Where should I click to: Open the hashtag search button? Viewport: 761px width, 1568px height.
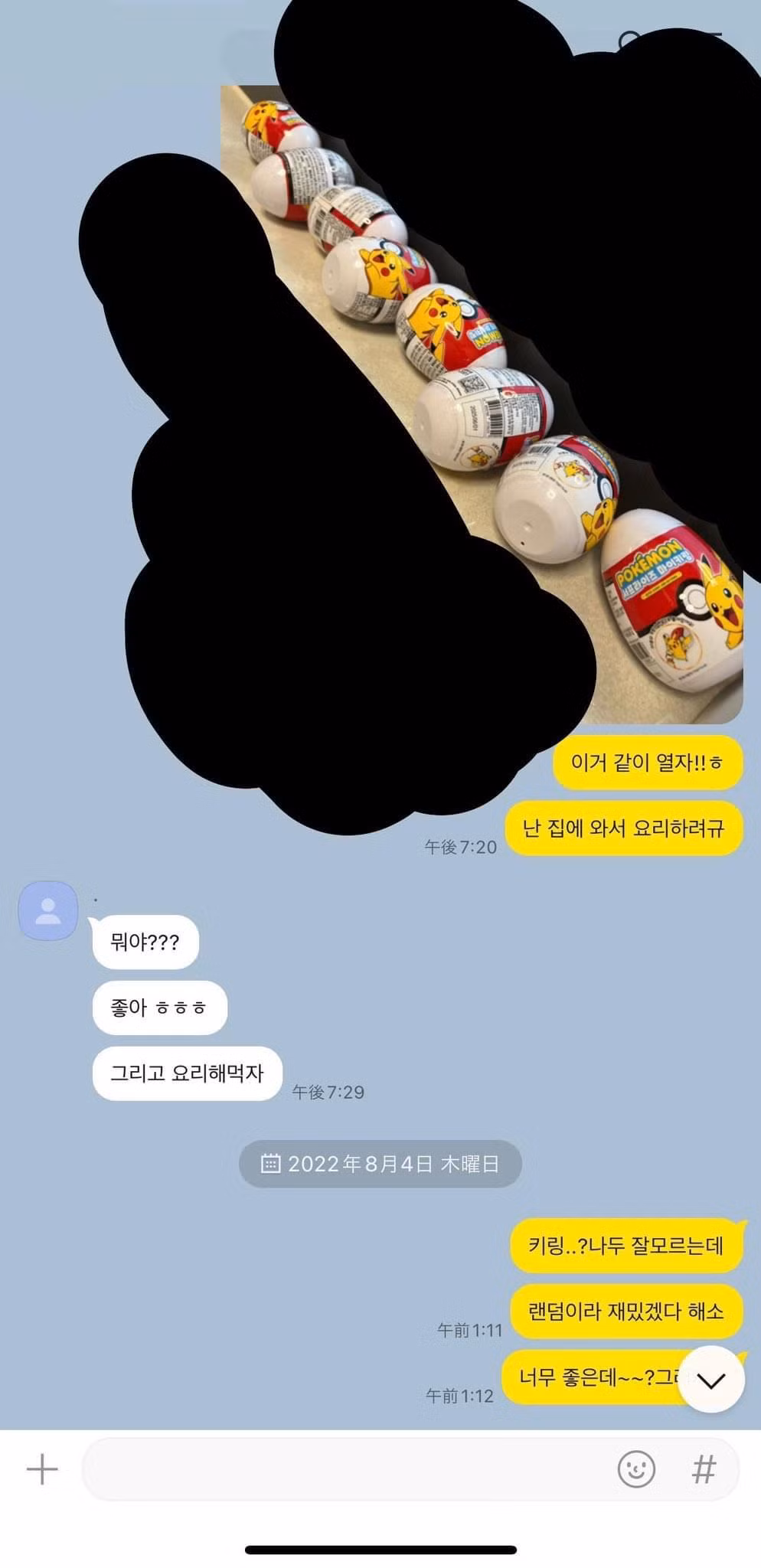tap(704, 1469)
